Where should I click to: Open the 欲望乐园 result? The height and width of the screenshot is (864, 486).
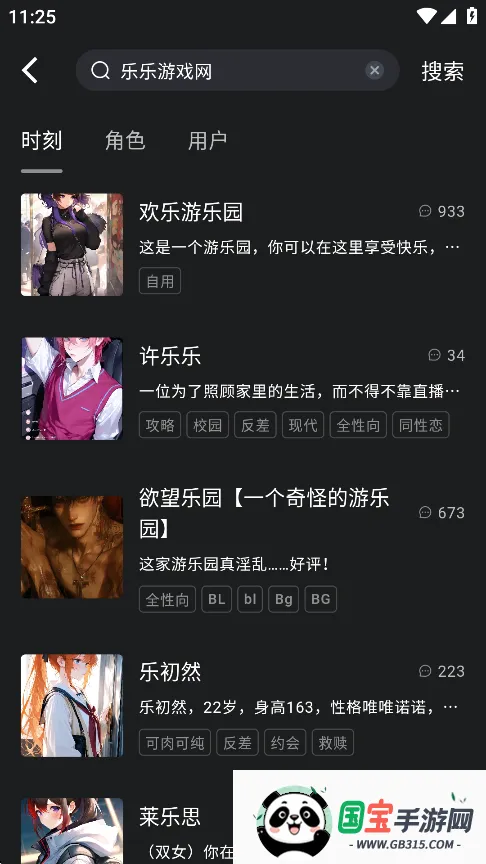pos(243,547)
